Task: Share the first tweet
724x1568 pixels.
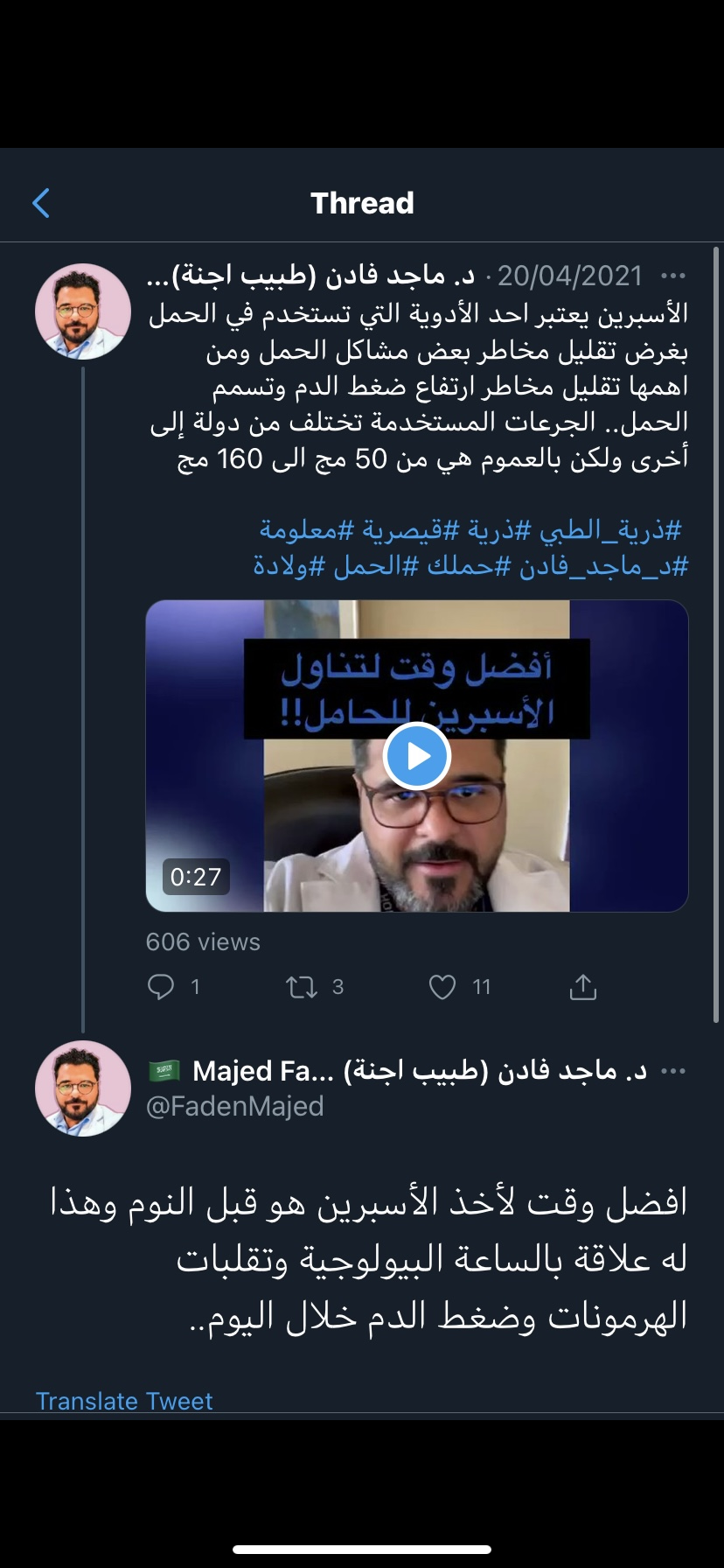Action: [582, 988]
